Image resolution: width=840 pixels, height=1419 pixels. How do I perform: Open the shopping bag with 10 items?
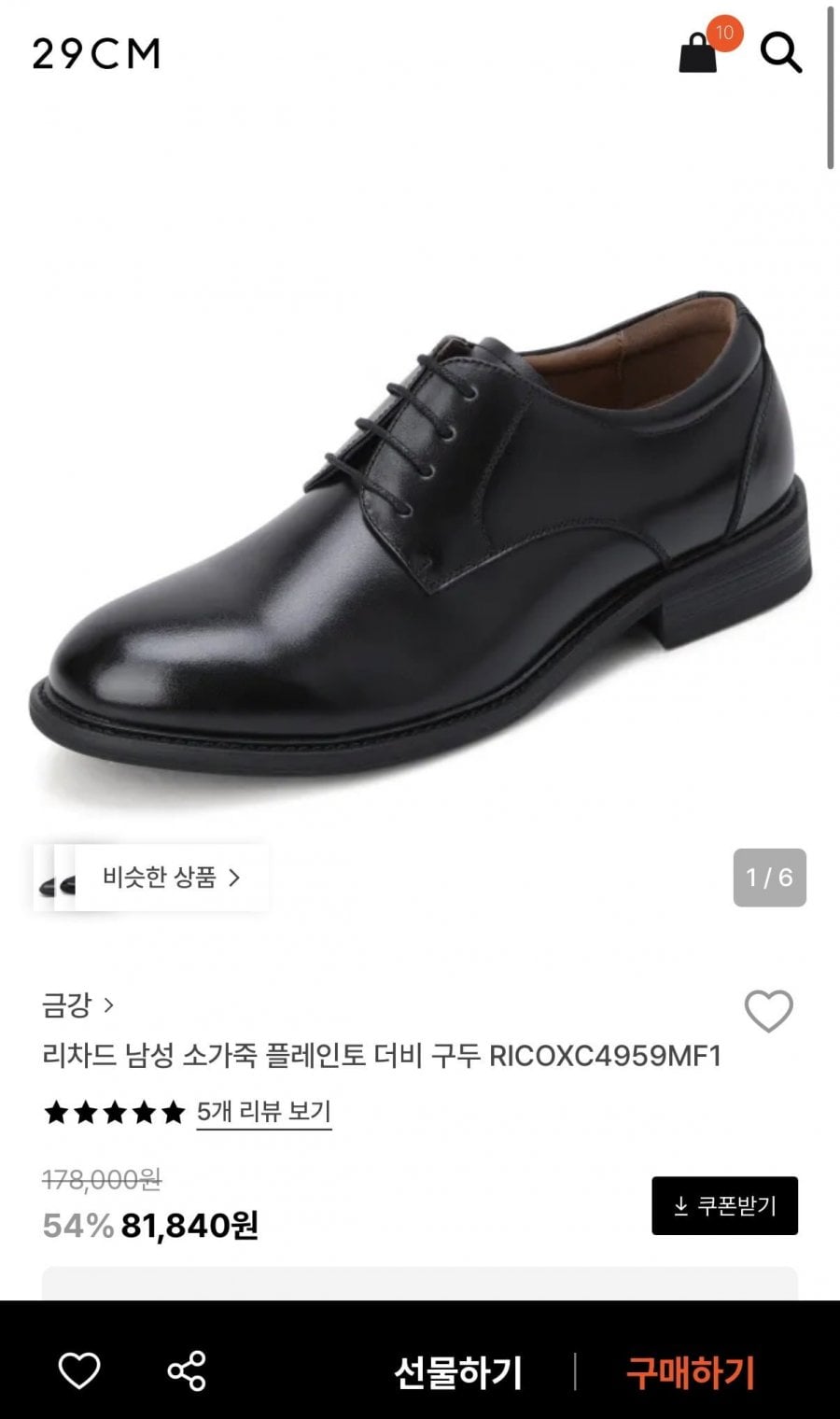[700, 51]
